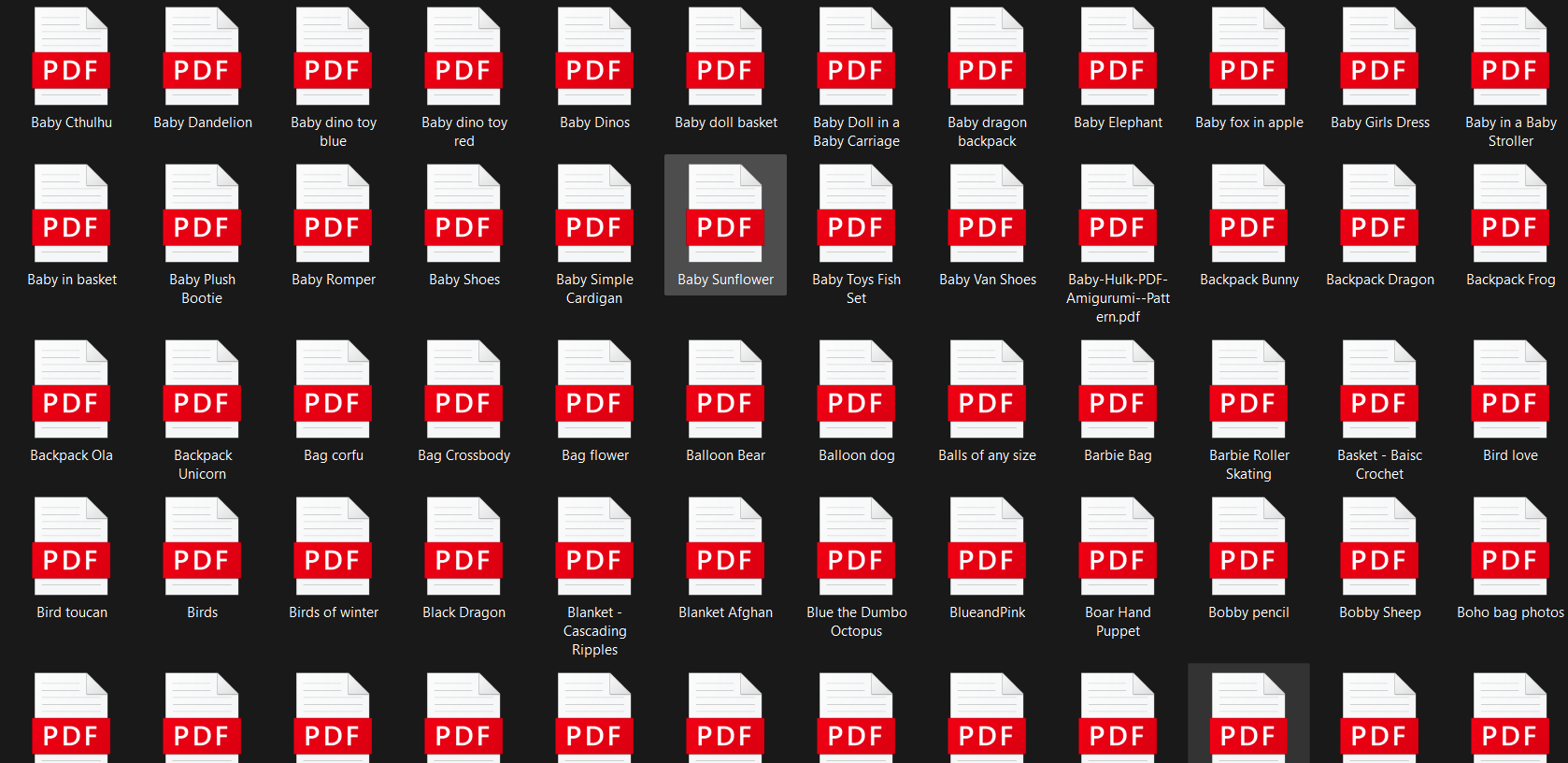Select the Bird love file
Viewport: 1568px width, 763px height.
click(1510, 391)
